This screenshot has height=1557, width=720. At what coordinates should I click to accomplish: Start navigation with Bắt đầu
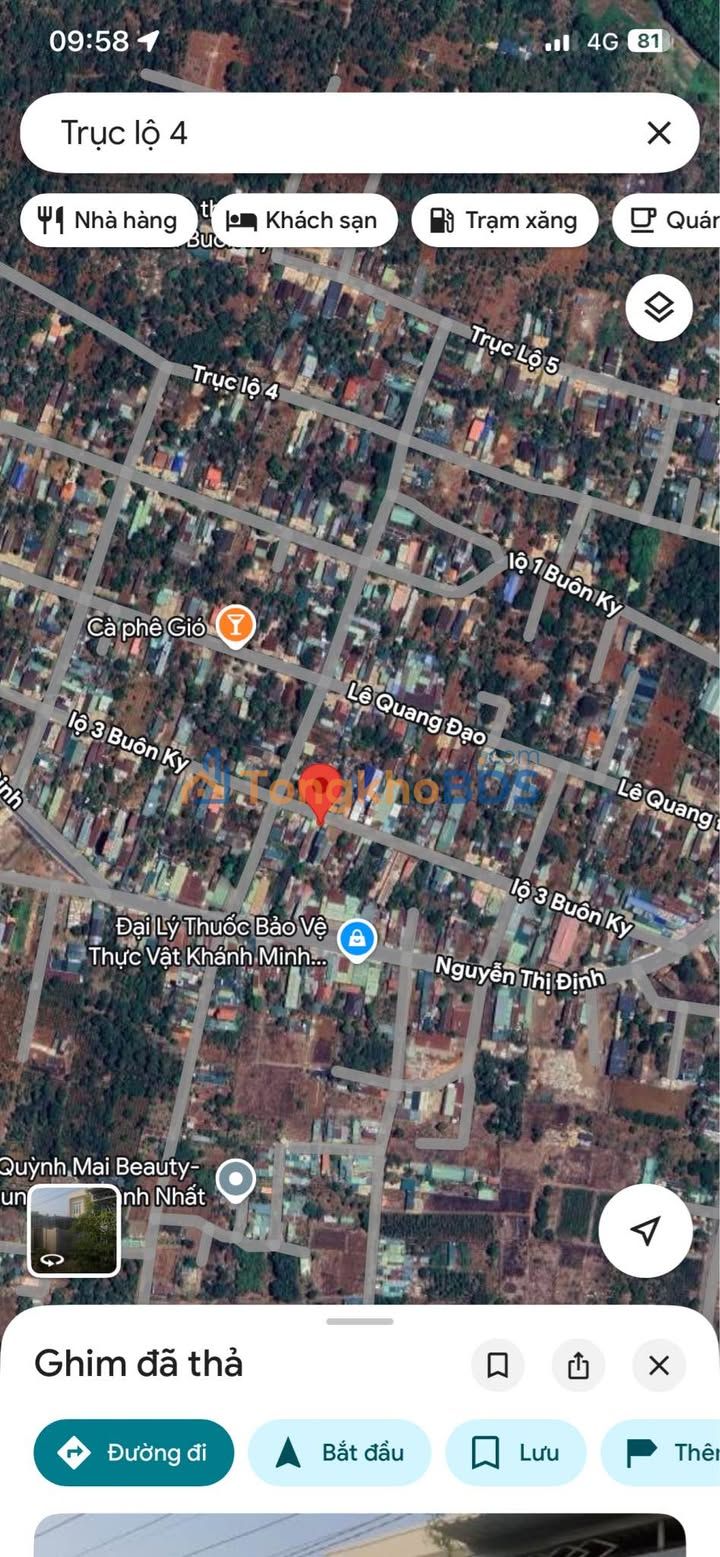340,1452
